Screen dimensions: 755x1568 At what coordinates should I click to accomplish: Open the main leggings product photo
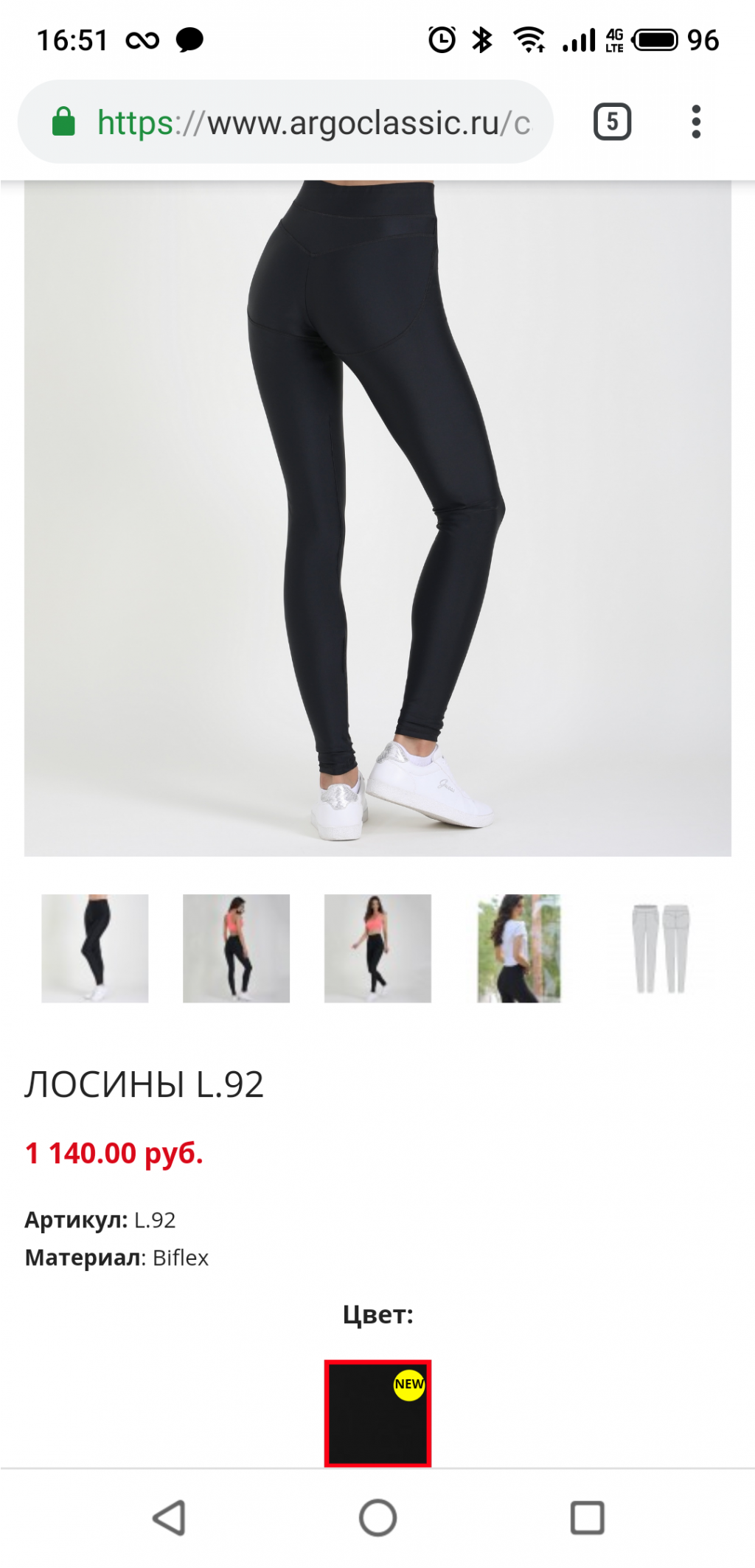point(377,516)
